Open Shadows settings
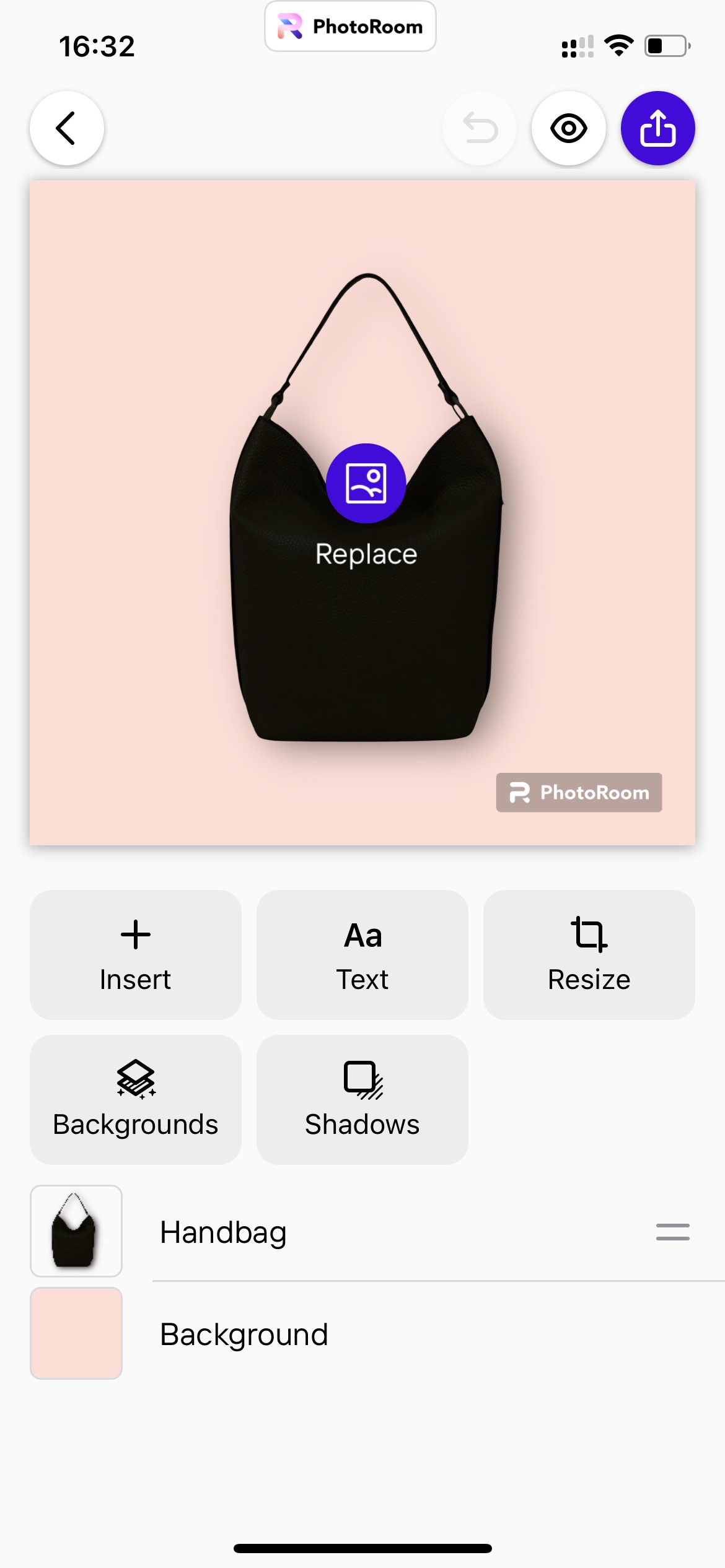 pos(362,1099)
